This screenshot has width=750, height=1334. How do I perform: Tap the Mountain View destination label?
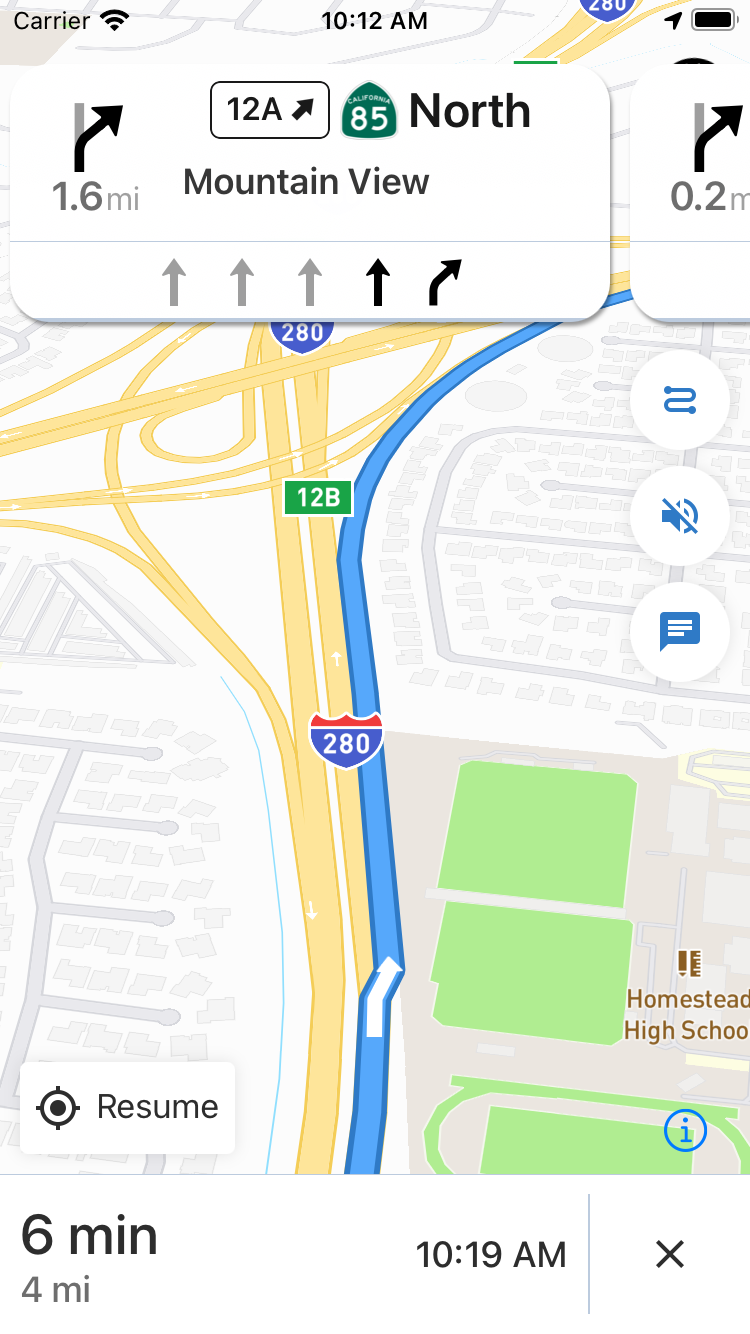pos(305,181)
